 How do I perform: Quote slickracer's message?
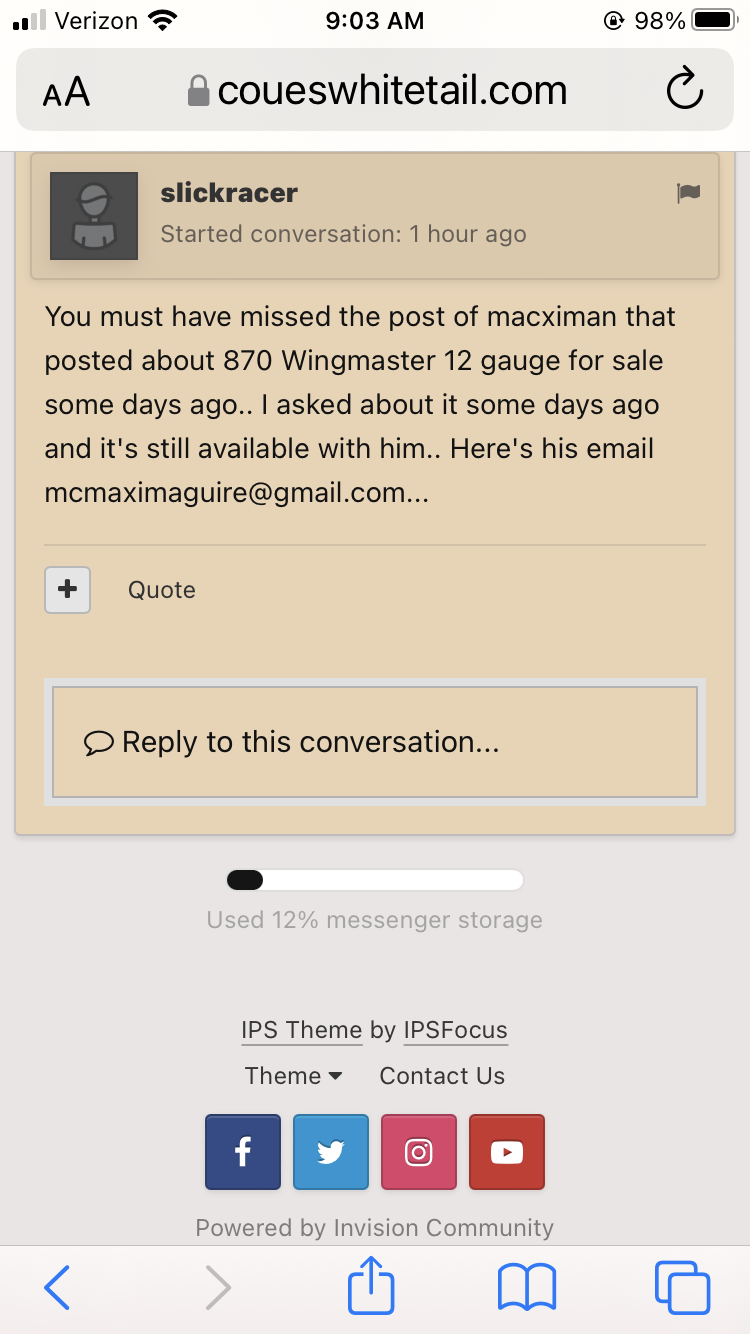(162, 590)
